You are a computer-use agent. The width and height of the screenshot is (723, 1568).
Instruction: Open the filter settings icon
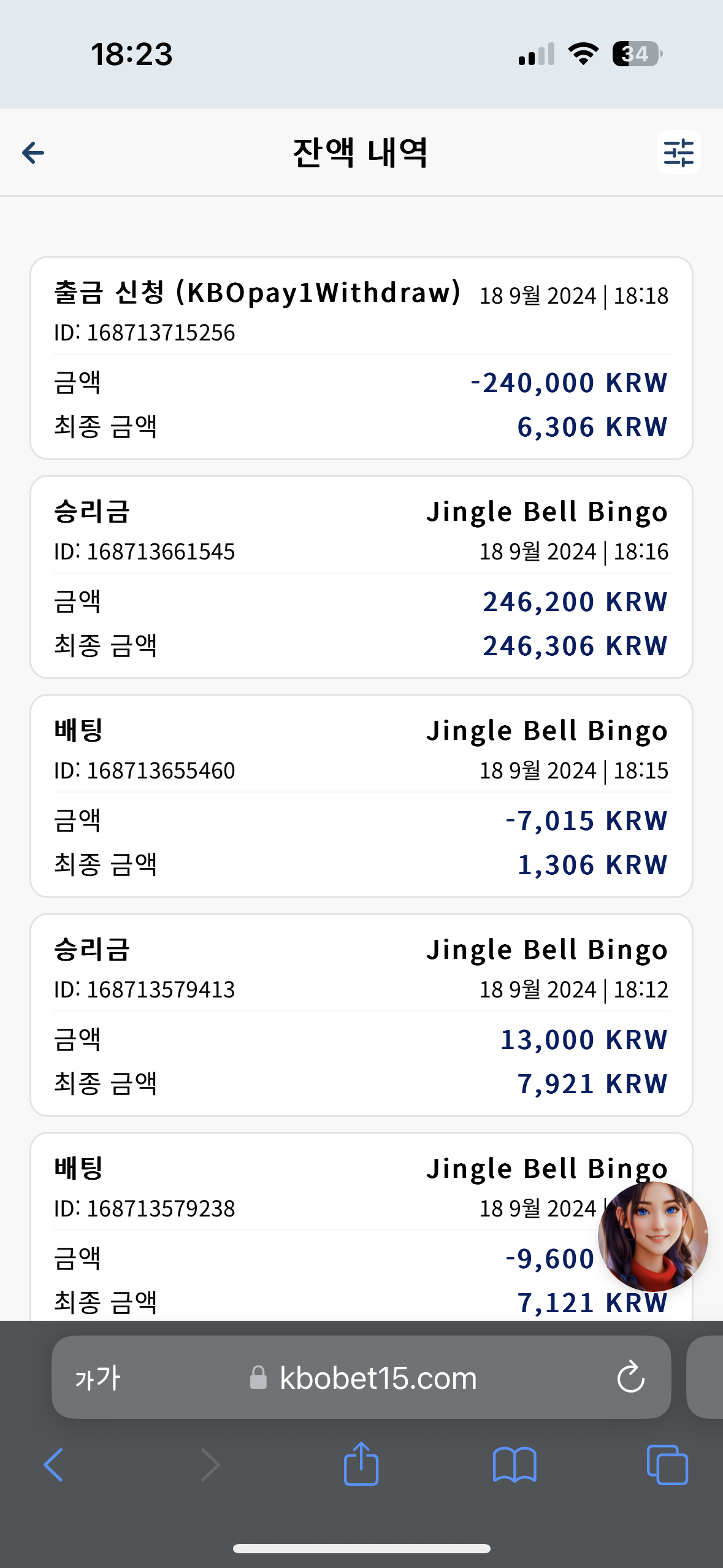pos(678,153)
